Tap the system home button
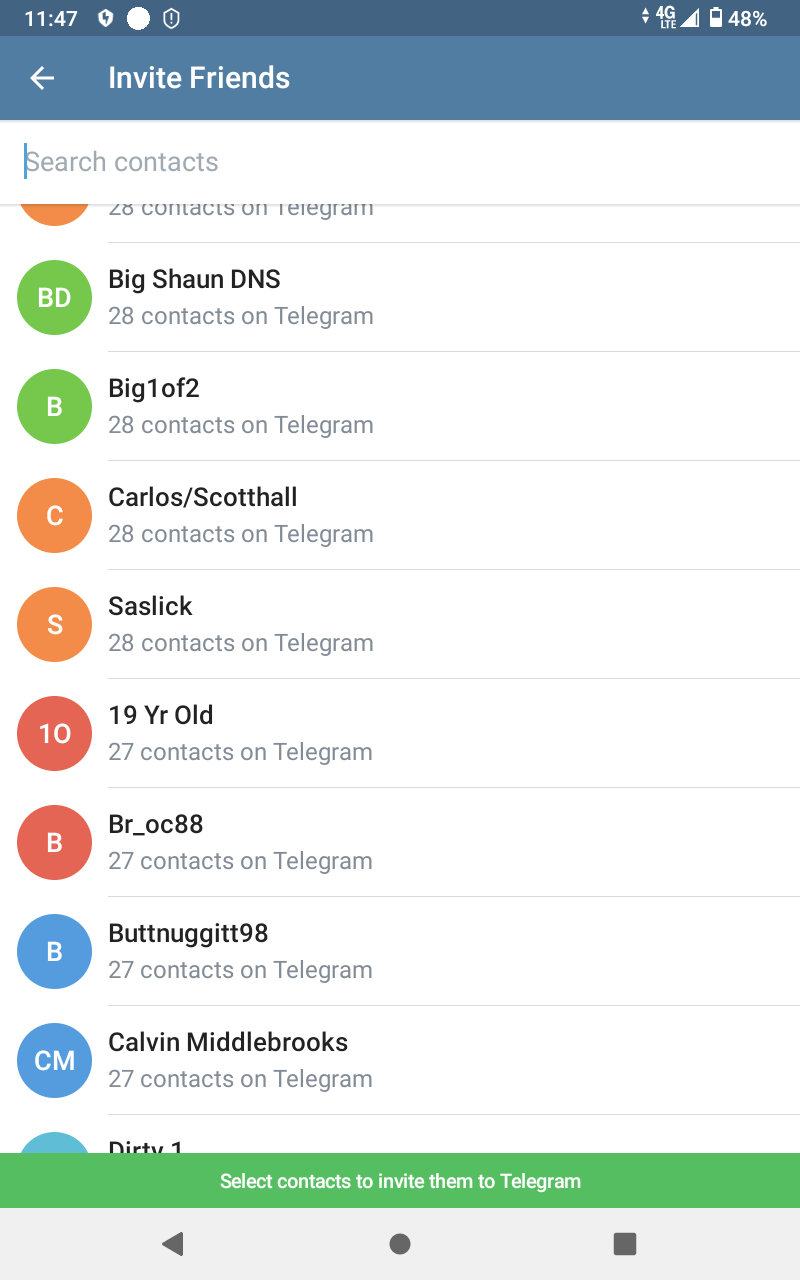800x1280 pixels. [x=400, y=1243]
